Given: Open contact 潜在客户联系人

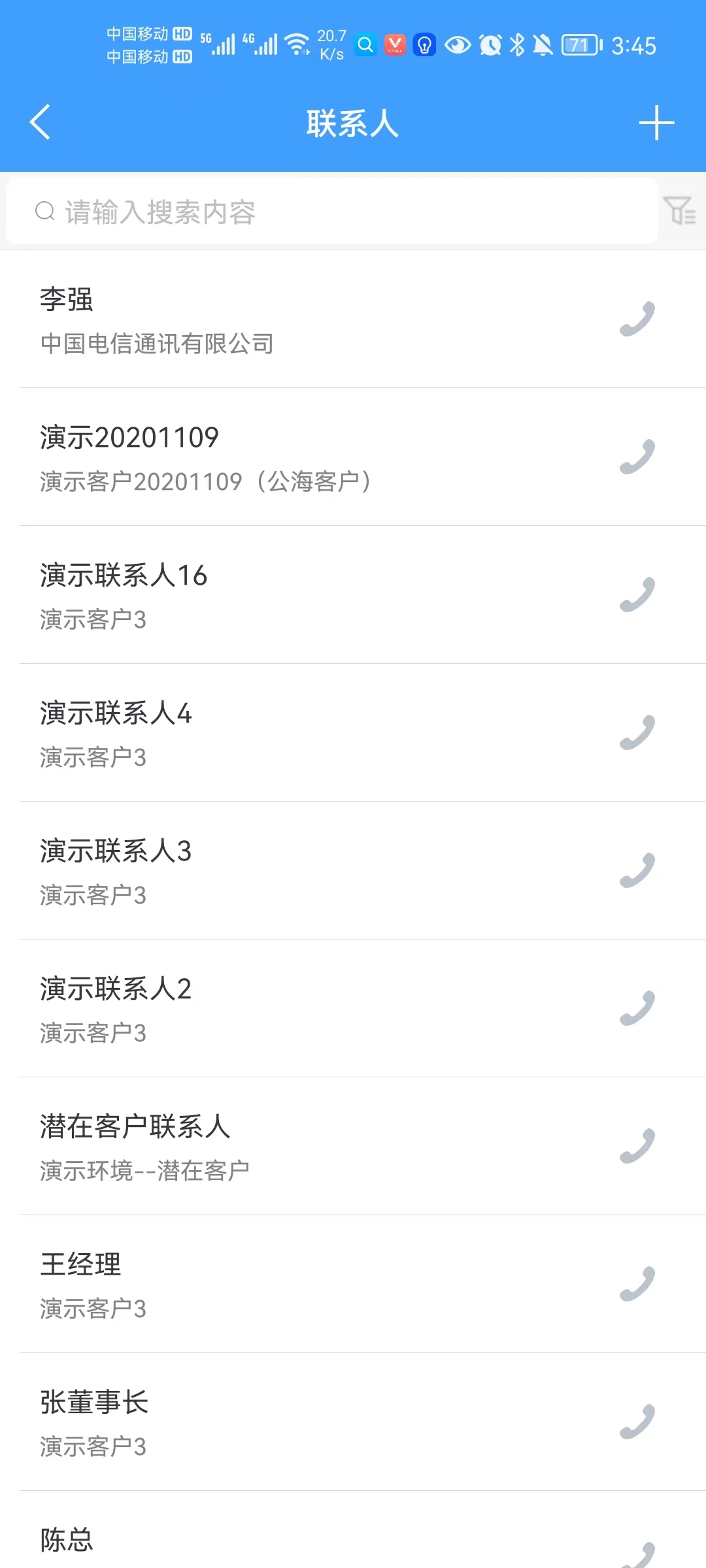Looking at the screenshot, I should coord(353,1147).
